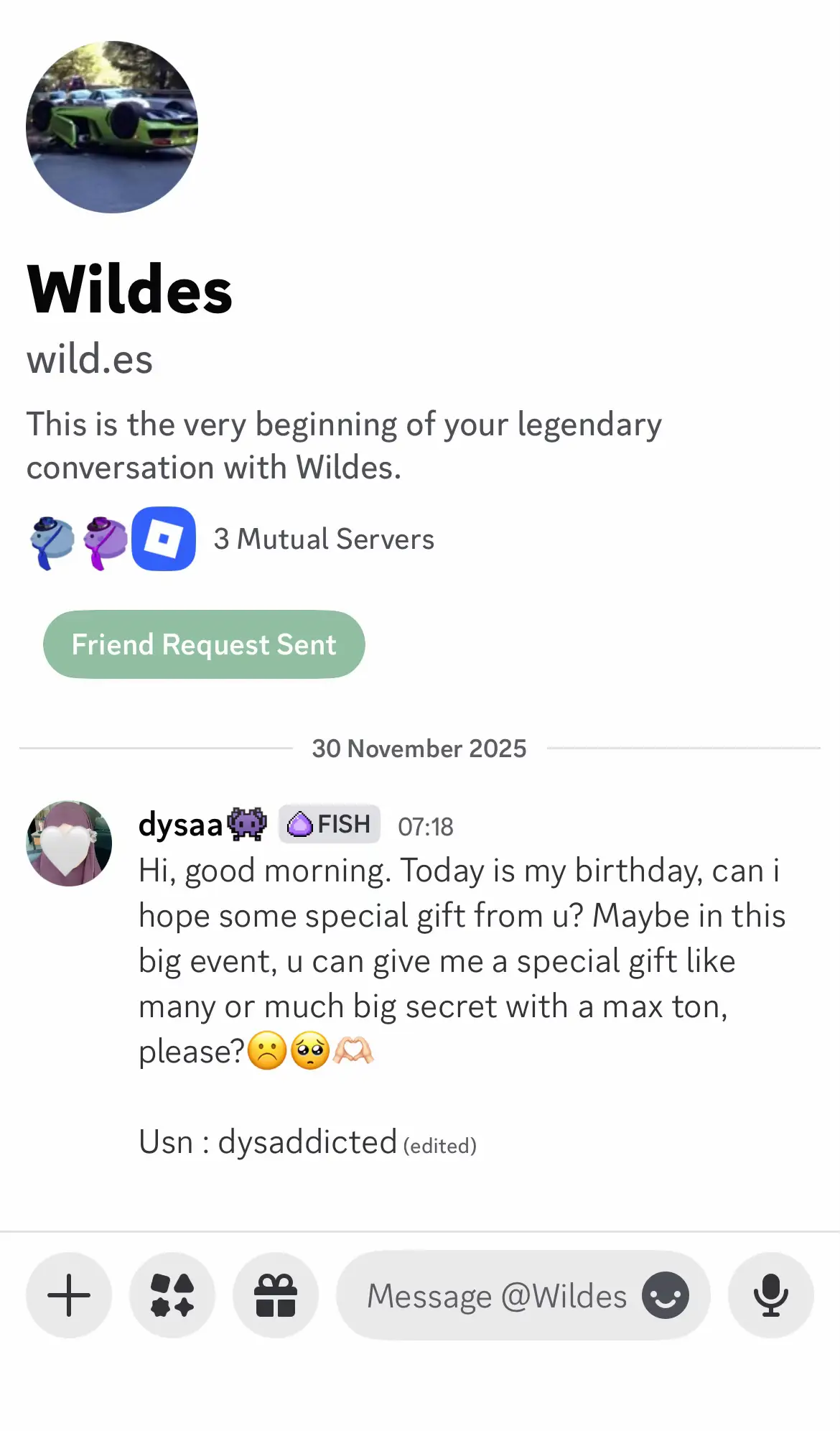
Task: Click the 07:18 message timestamp
Action: pos(426,827)
